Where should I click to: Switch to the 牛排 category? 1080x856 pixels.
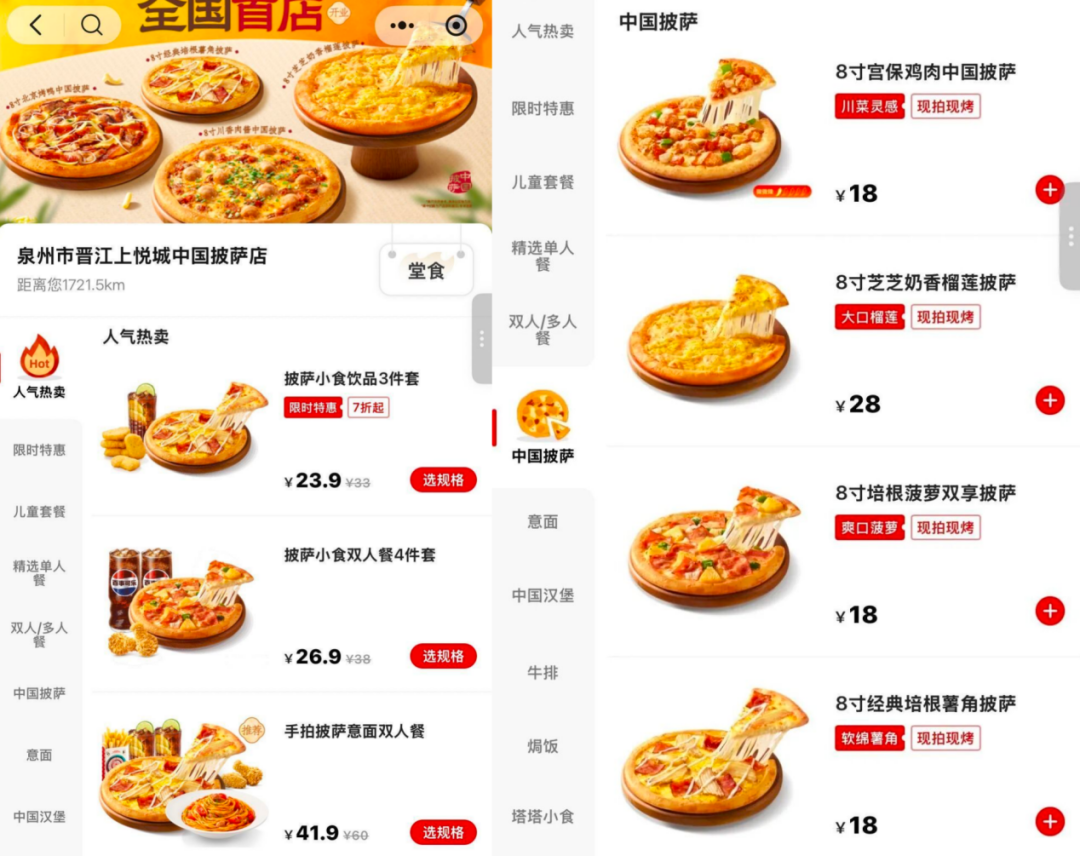[x=542, y=673]
